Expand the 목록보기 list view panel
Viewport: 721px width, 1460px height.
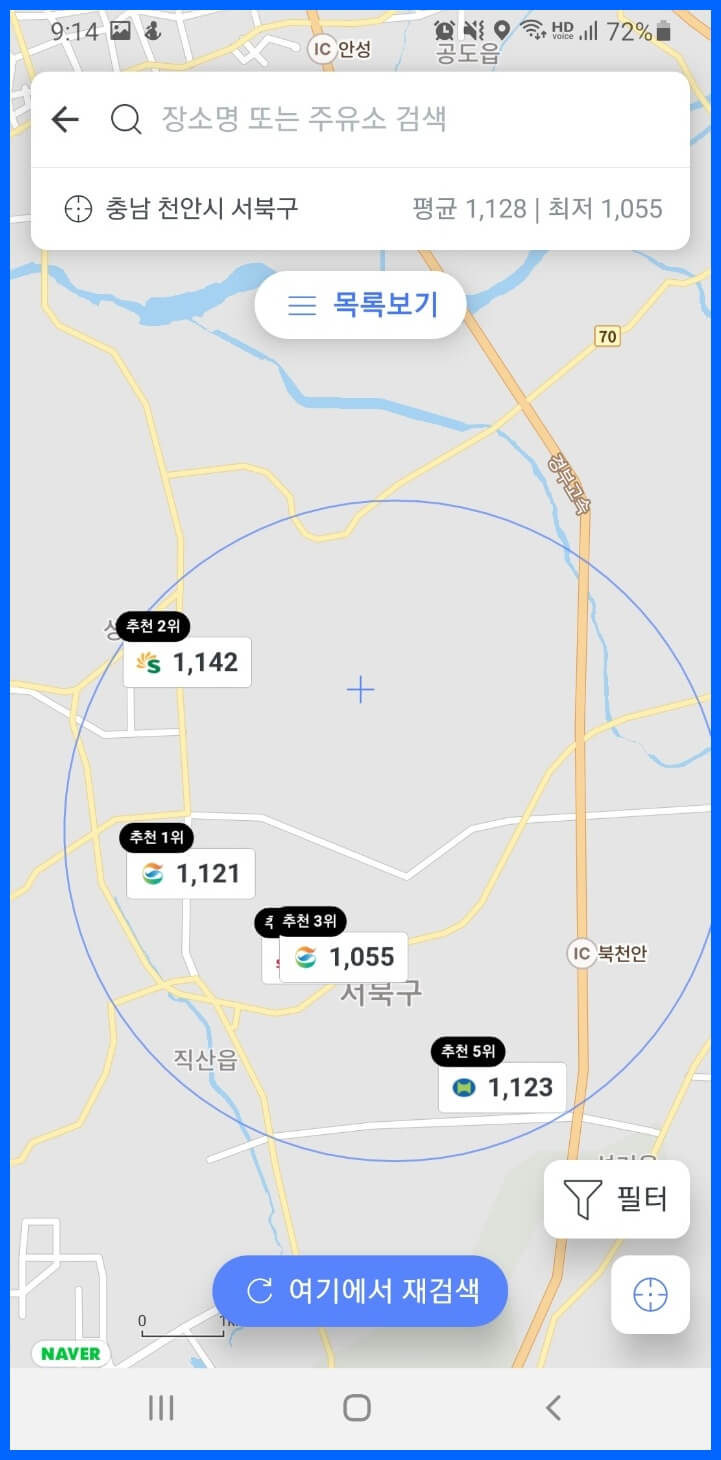[x=360, y=305]
